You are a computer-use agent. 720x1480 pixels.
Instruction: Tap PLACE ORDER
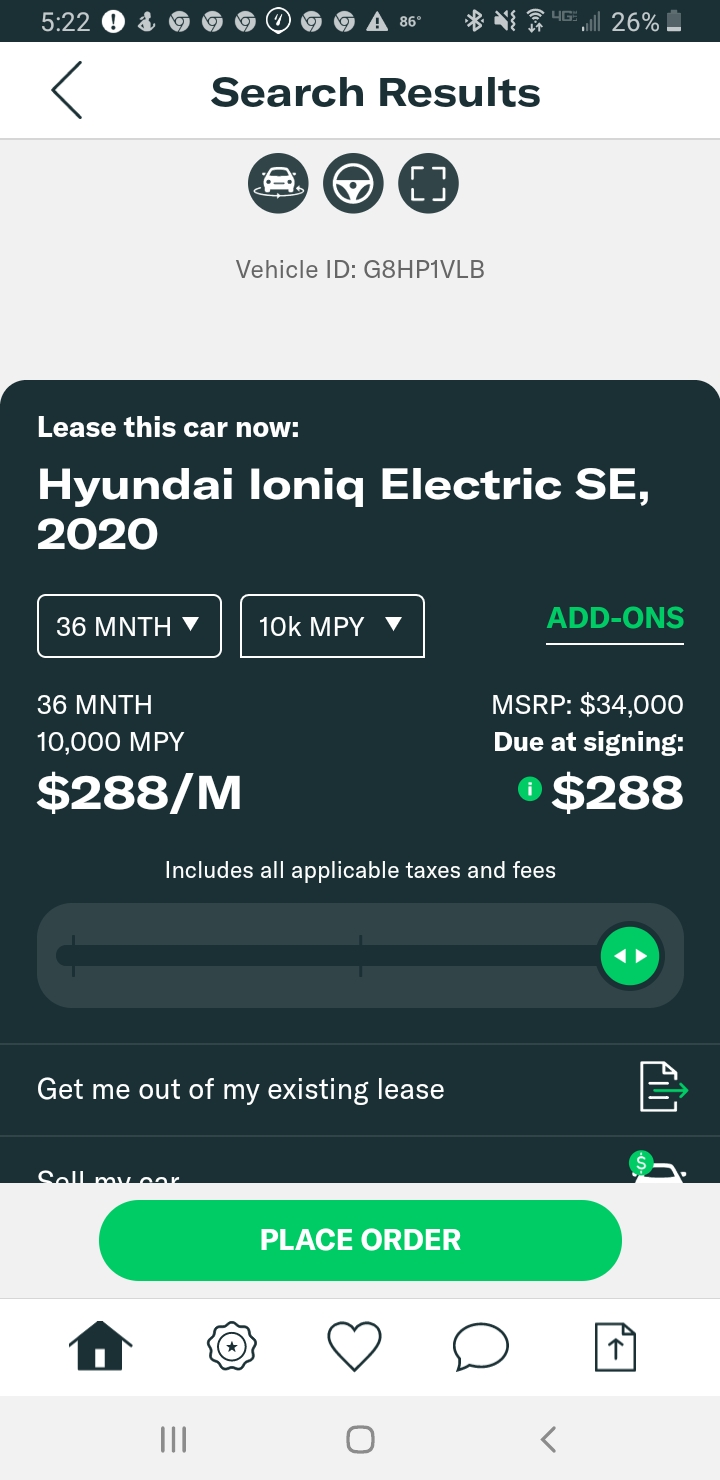tap(360, 1240)
